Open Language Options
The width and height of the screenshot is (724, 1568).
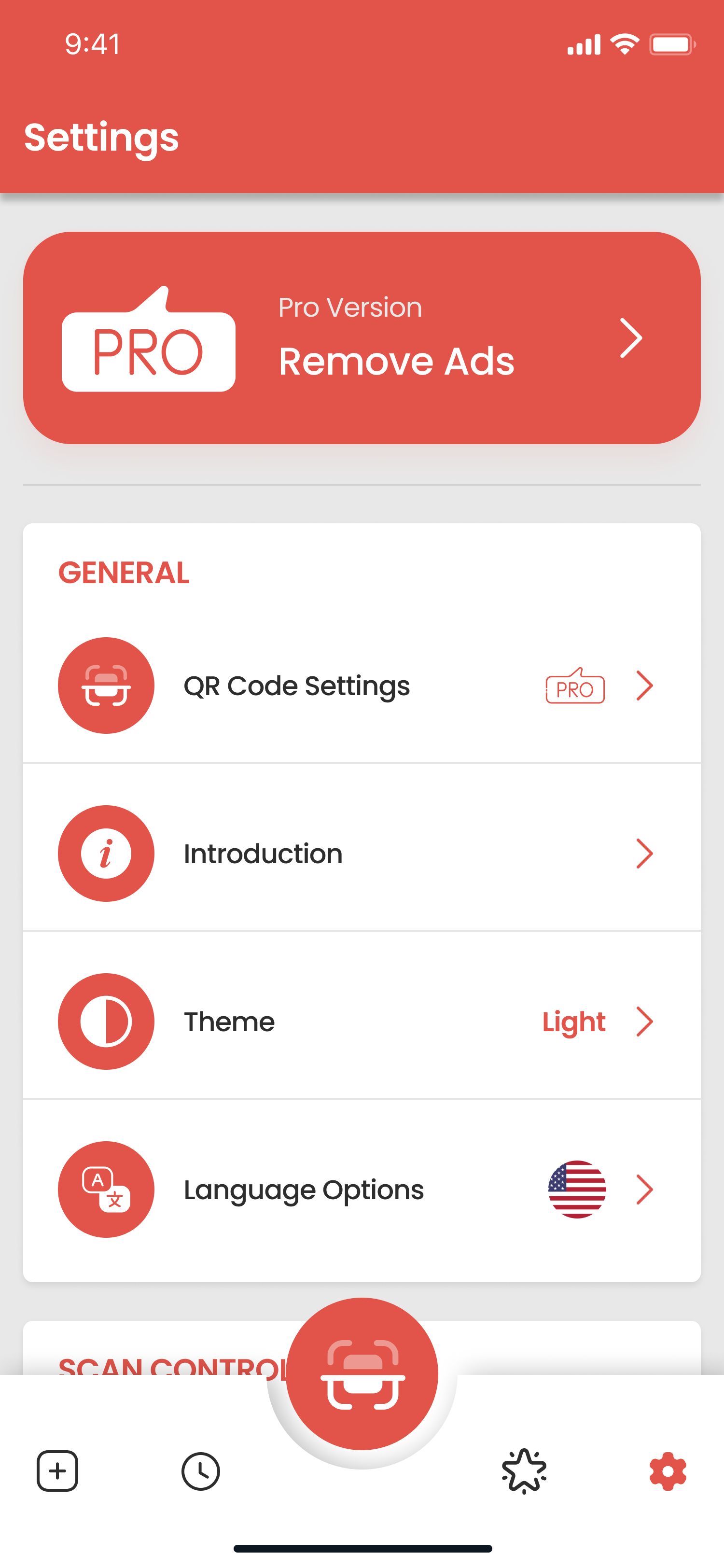[362, 1190]
